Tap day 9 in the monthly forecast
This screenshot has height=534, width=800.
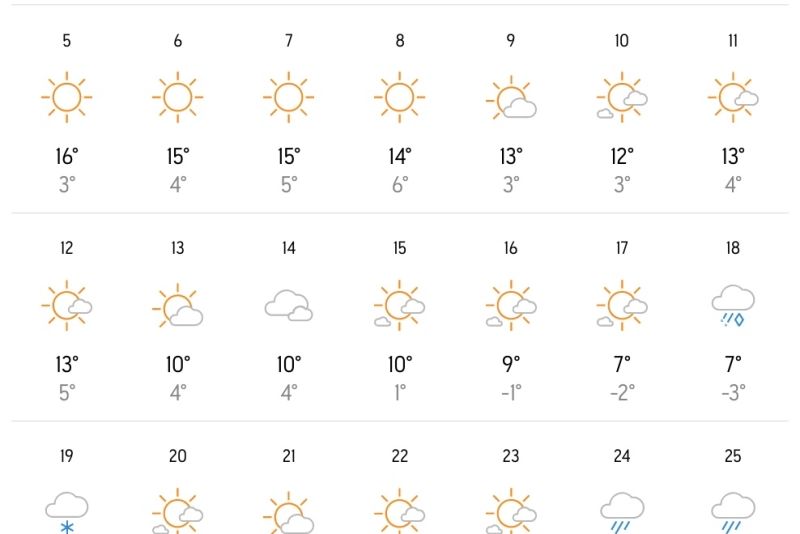tap(510, 110)
